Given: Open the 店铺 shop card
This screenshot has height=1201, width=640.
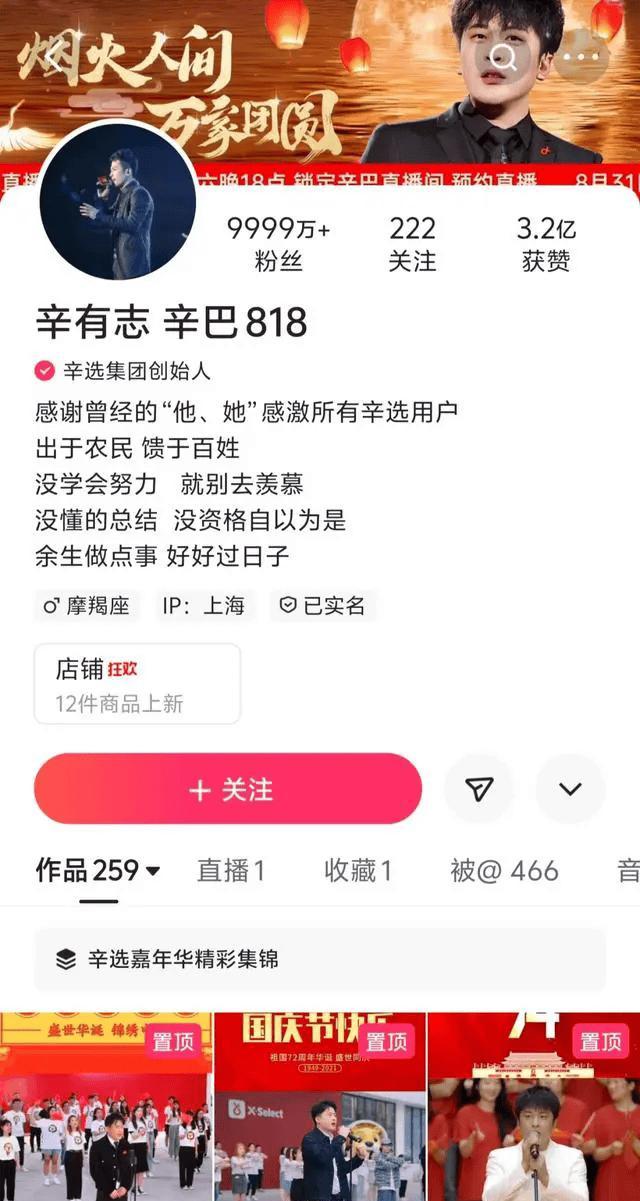Looking at the screenshot, I should click(x=137, y=683).
